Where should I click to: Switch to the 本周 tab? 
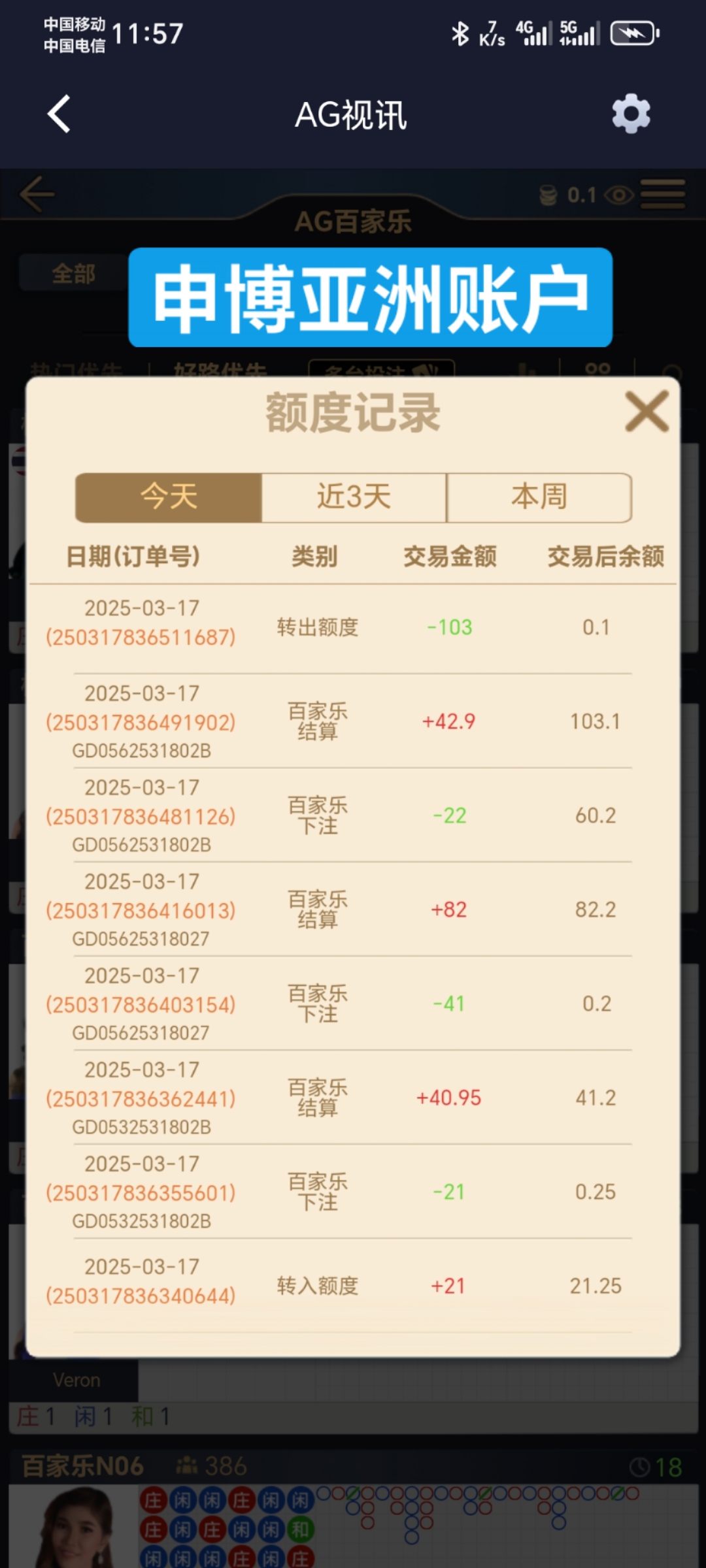[539, 497]
